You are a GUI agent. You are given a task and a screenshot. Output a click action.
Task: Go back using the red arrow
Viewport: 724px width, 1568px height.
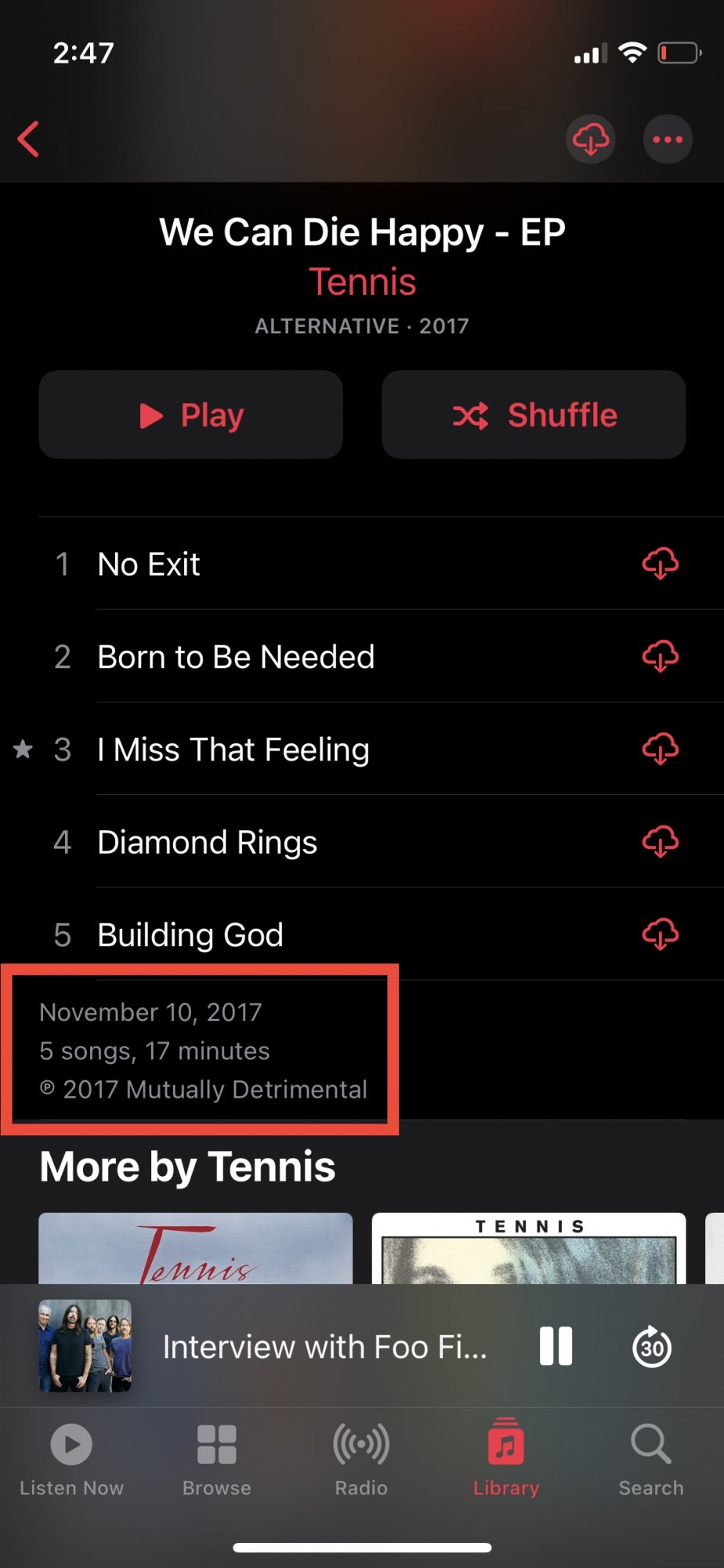[x=29, y=140]
